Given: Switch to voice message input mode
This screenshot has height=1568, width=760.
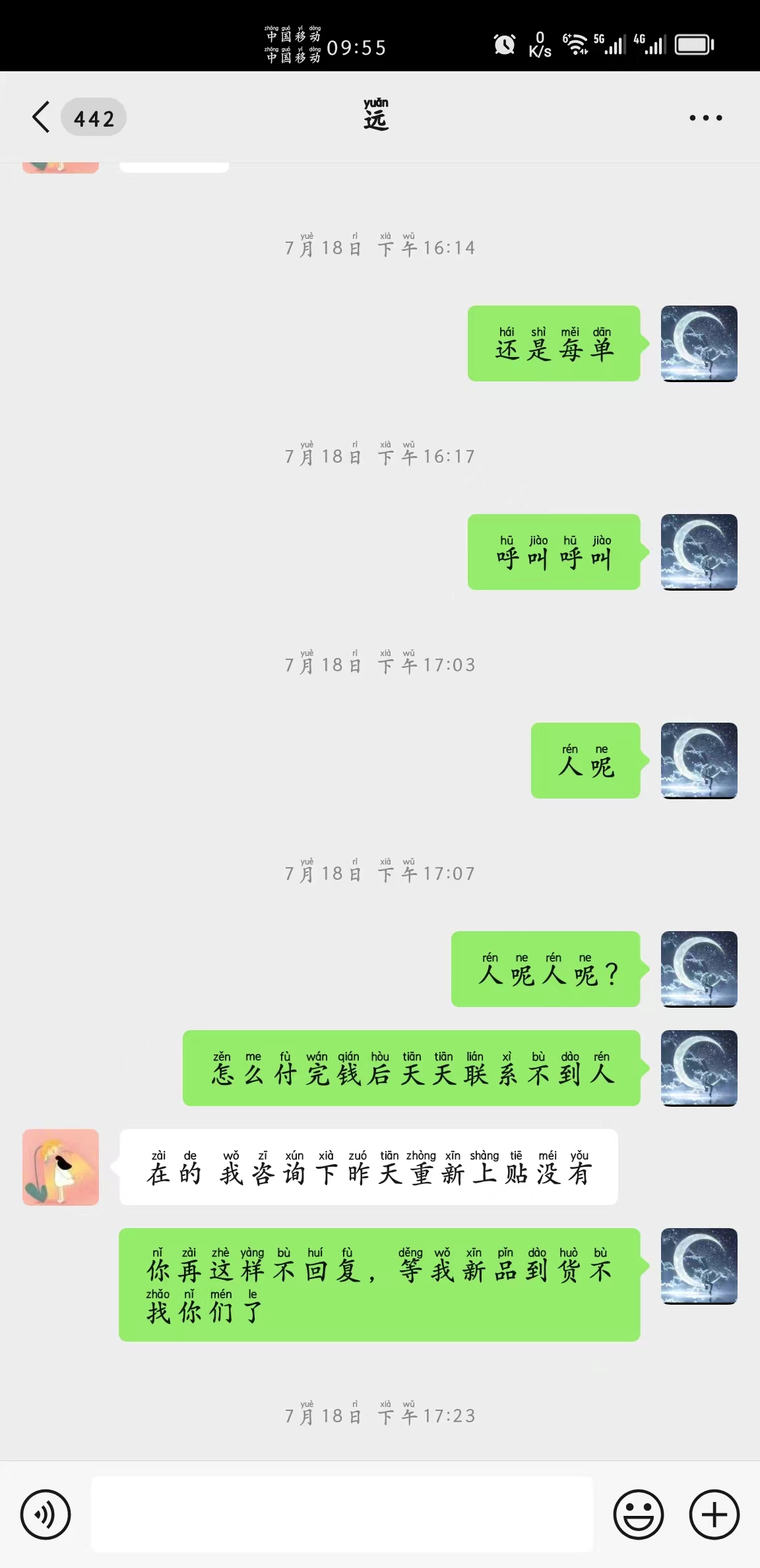Looking at the screenshot, I should pyautogui.click(x=46, y=1515).
